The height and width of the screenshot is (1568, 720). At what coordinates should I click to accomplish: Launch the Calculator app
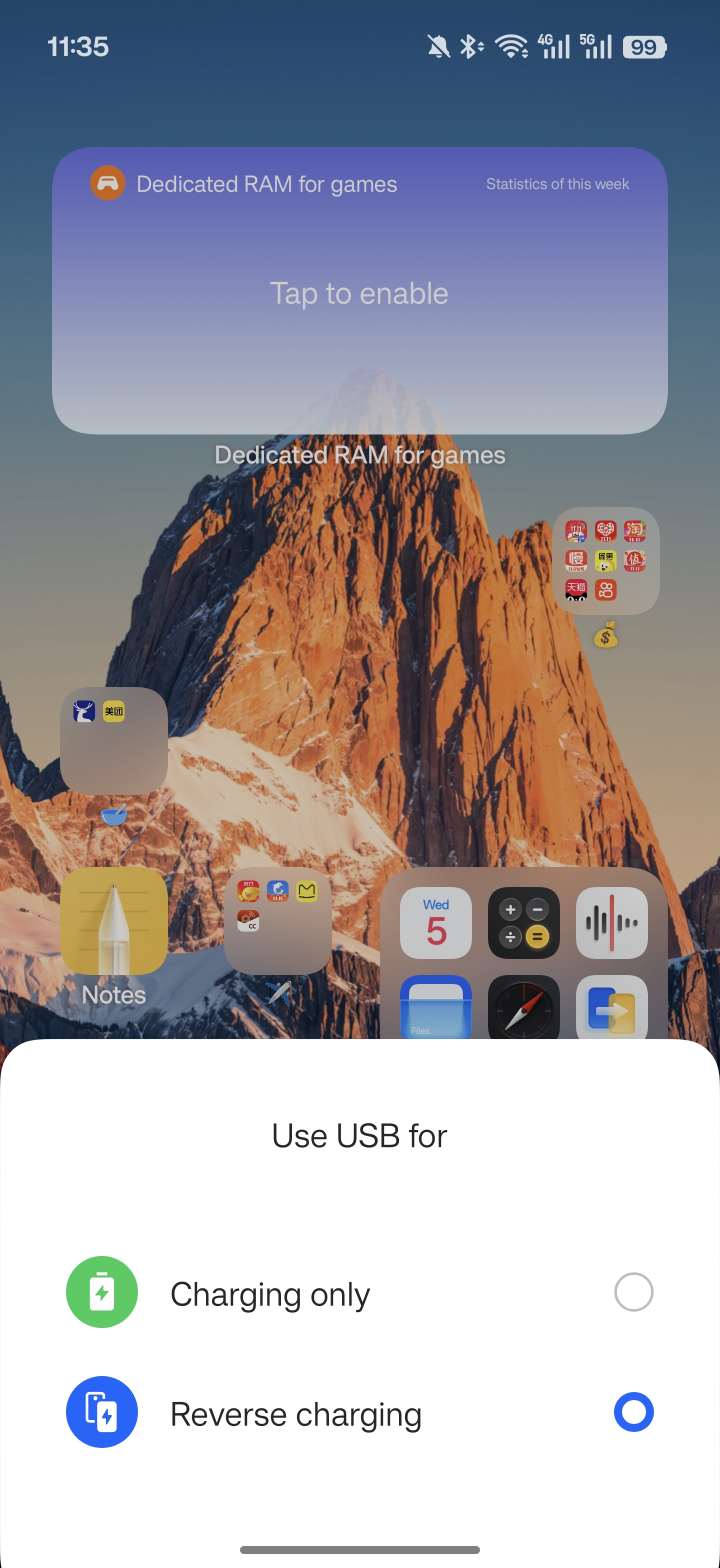click(523, 923)
